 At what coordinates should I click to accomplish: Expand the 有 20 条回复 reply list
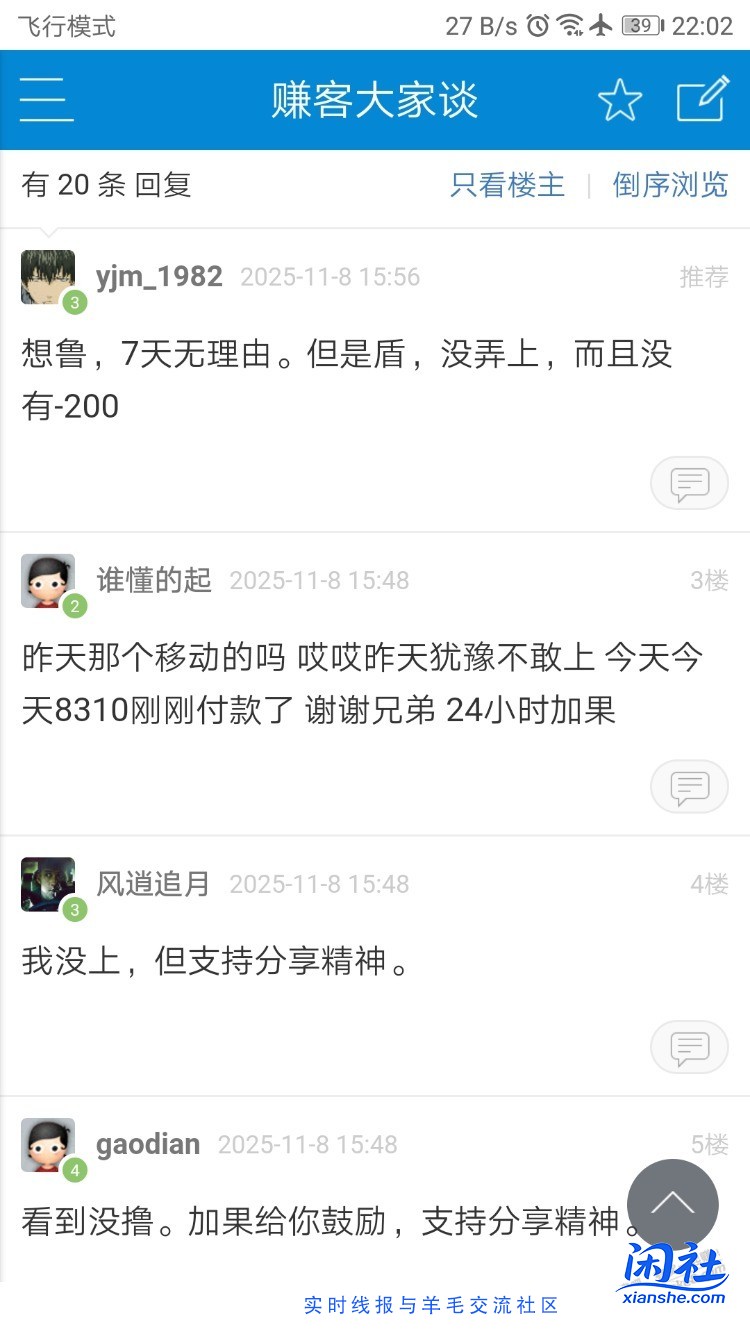tap(105, 186)
